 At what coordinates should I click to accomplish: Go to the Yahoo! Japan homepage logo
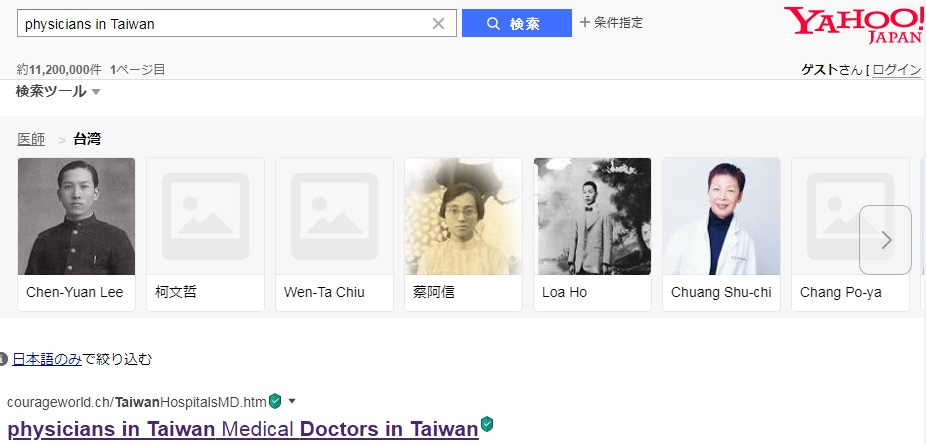853,26
